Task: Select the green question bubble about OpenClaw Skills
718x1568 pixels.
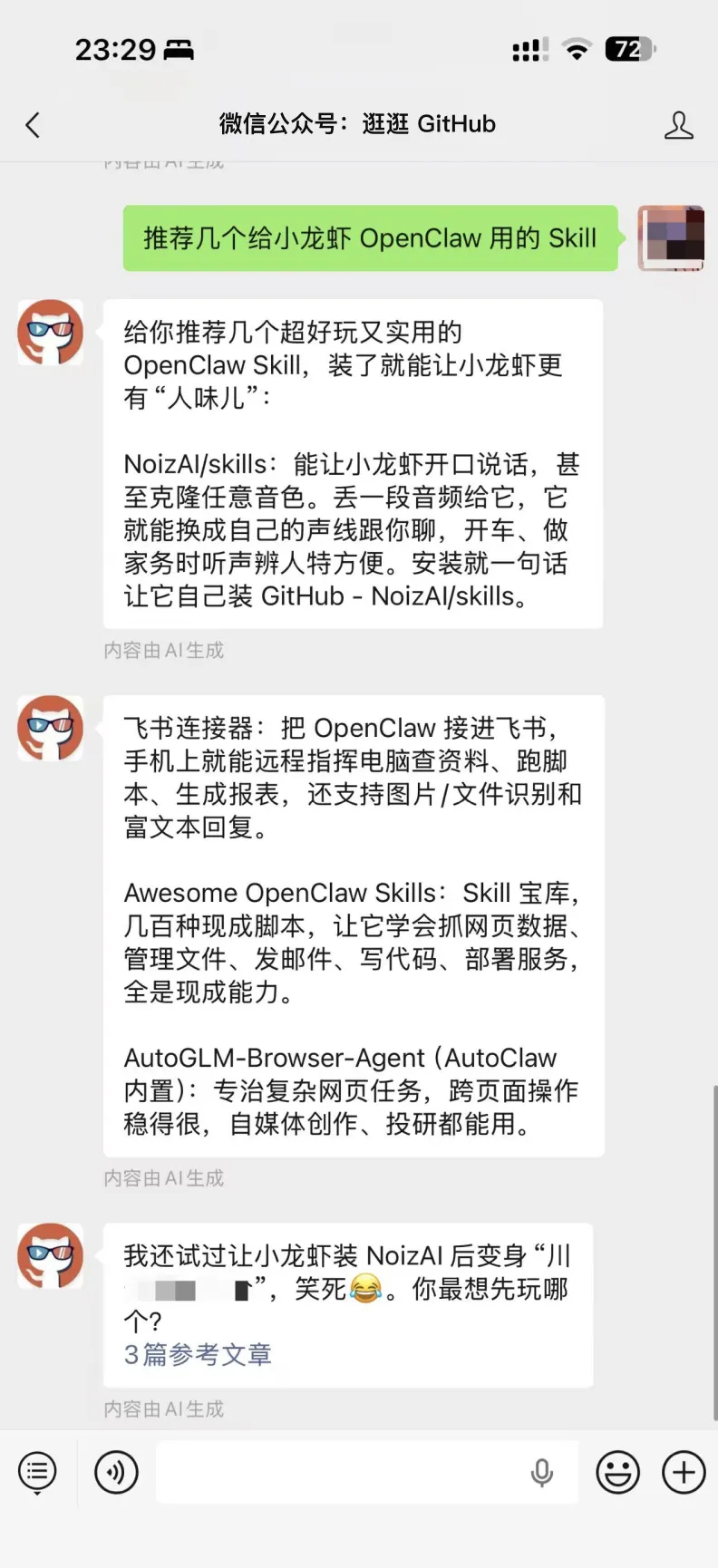Action: point(370,238)
